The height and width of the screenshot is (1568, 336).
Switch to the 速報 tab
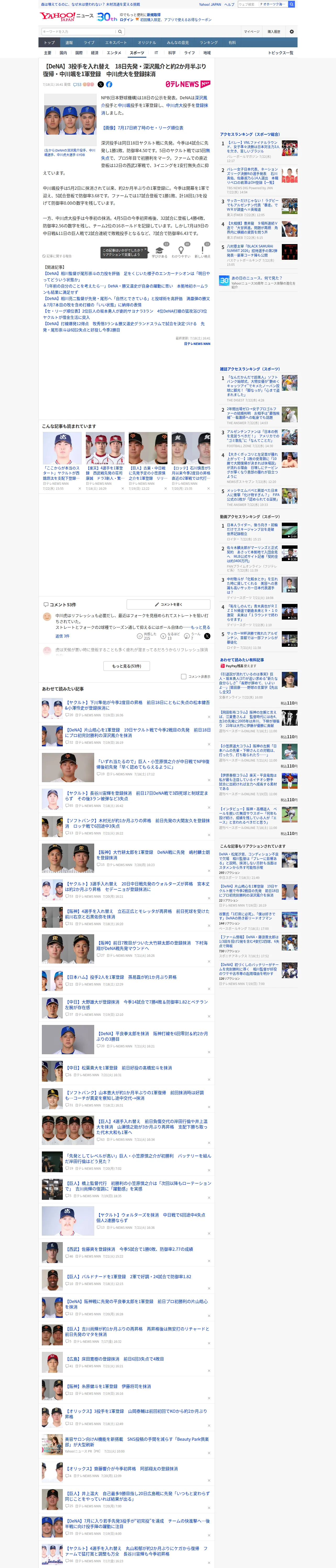coord(69,43)
